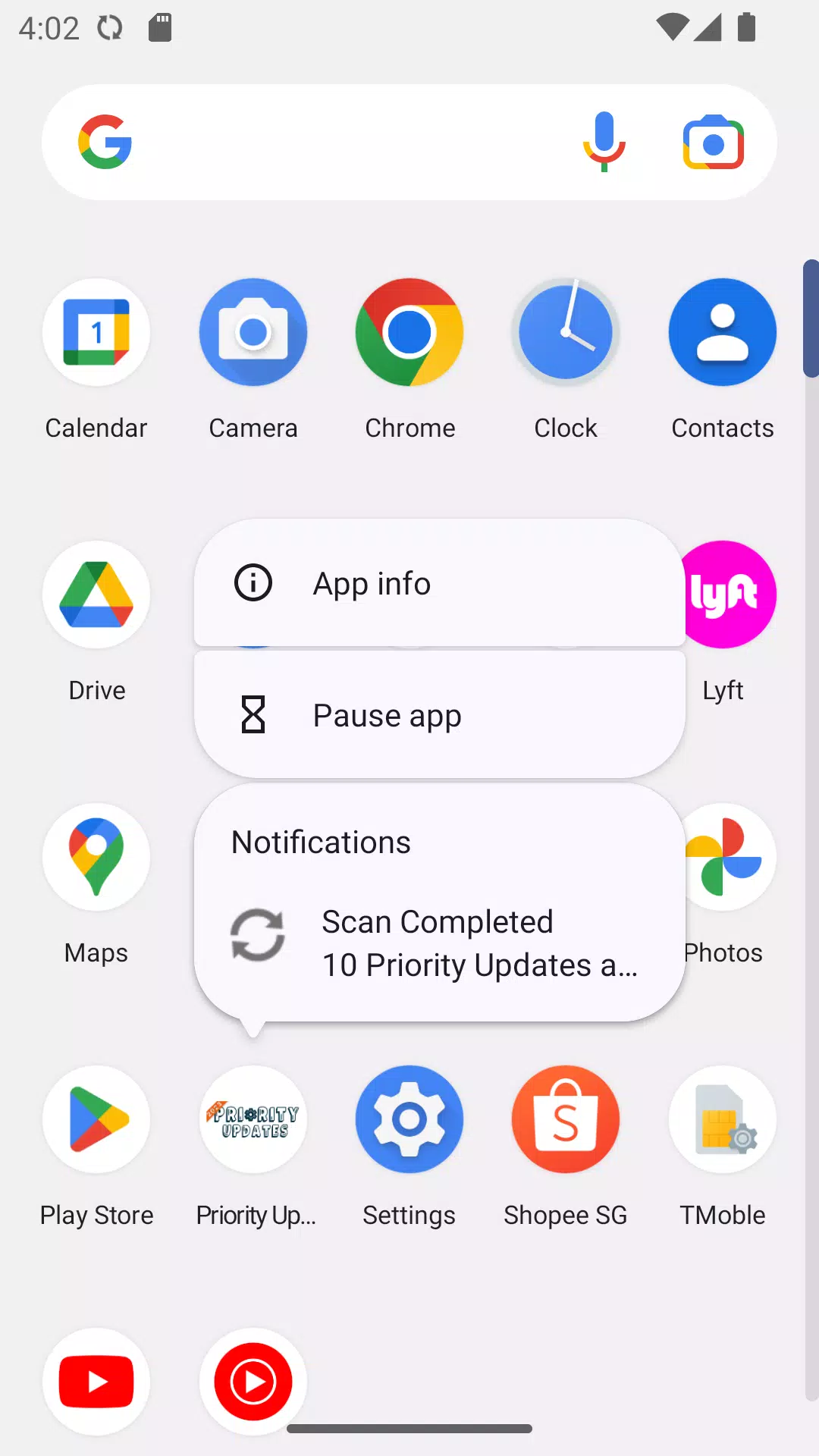
Task: Select Pause app option
Action: pyautogui.click(x=440, y=715)
